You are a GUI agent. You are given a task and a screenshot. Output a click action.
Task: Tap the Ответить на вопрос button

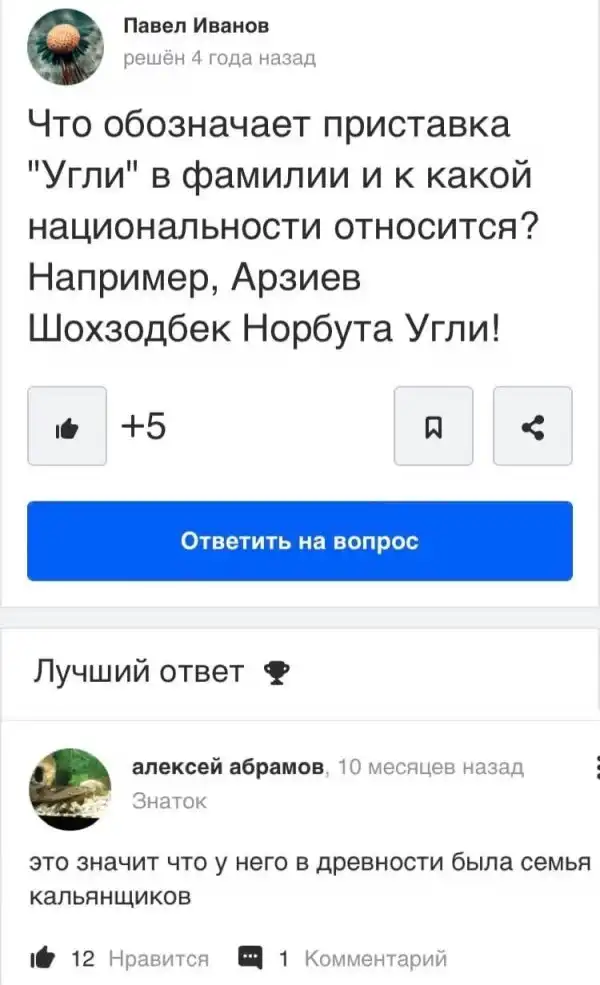300,541
